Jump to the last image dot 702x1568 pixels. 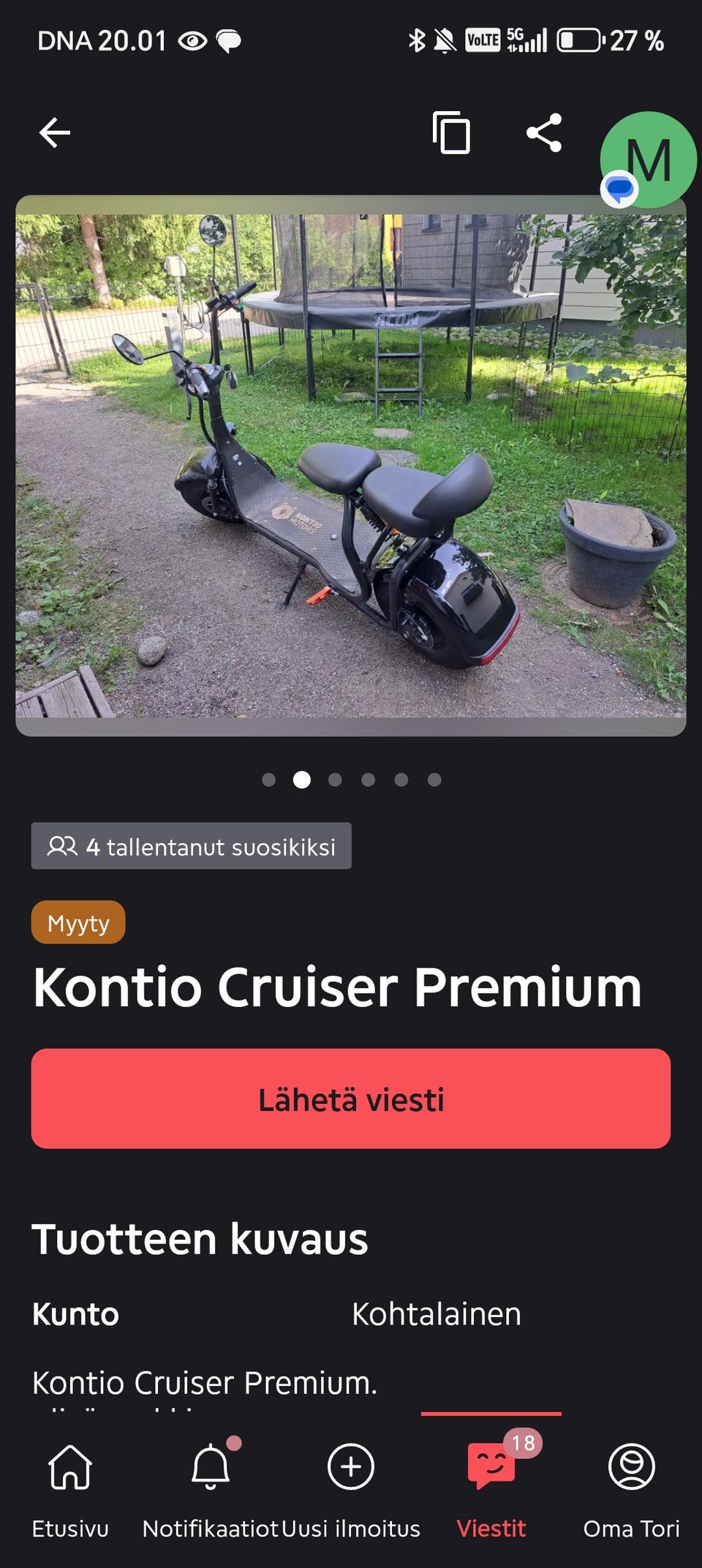click(434, 780)
